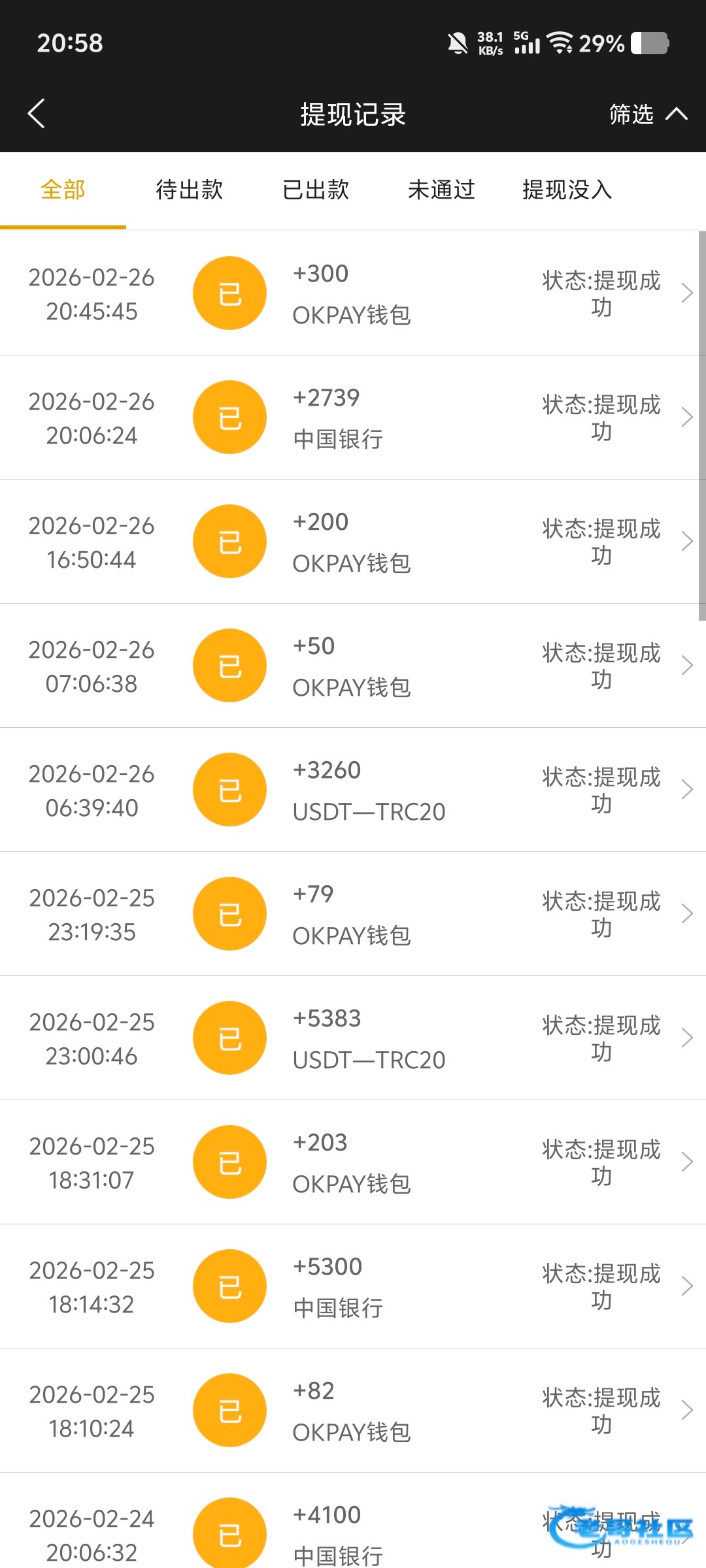Switch to the 全部 tab
706x1568 pixels.
(63, 190)
